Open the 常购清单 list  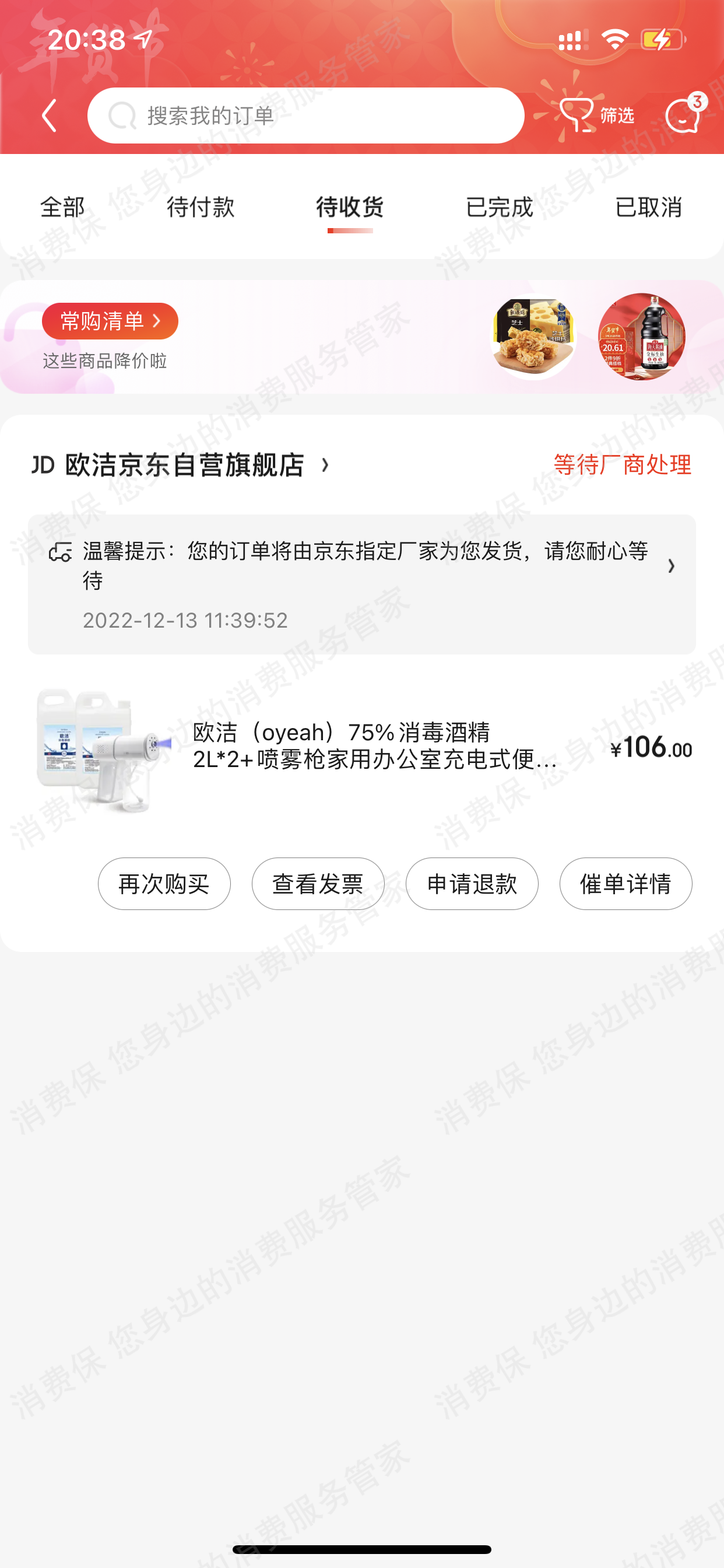click(110, 321)
